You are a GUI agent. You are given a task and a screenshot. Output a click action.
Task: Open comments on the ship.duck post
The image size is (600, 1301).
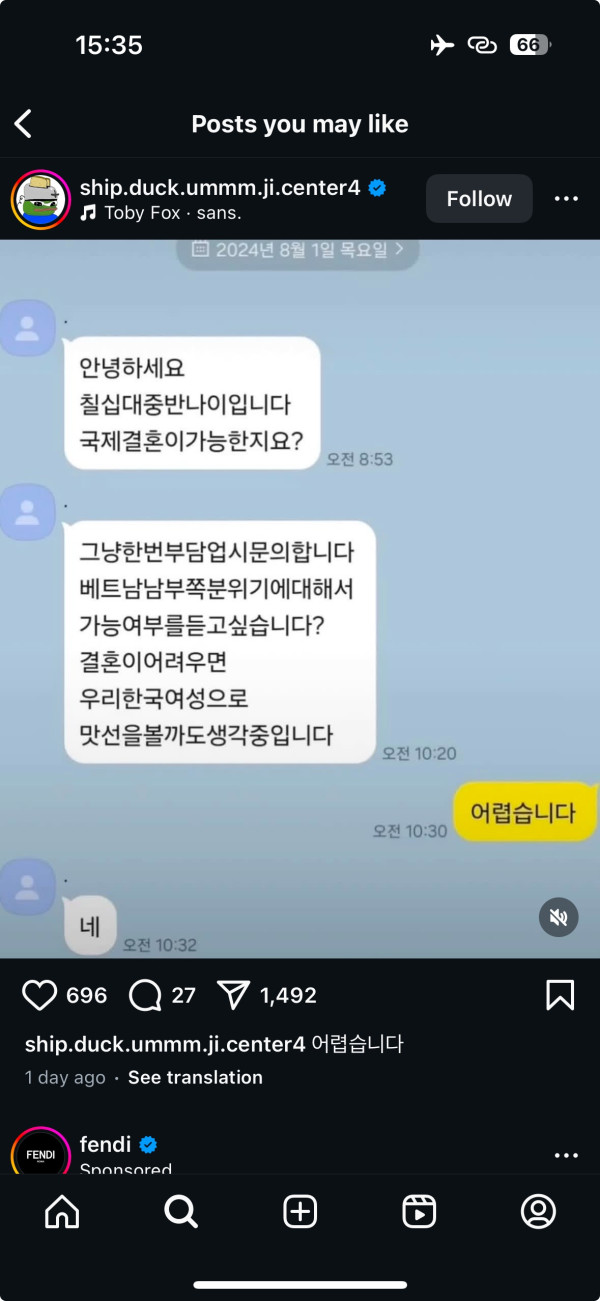(x=146, y=995)
